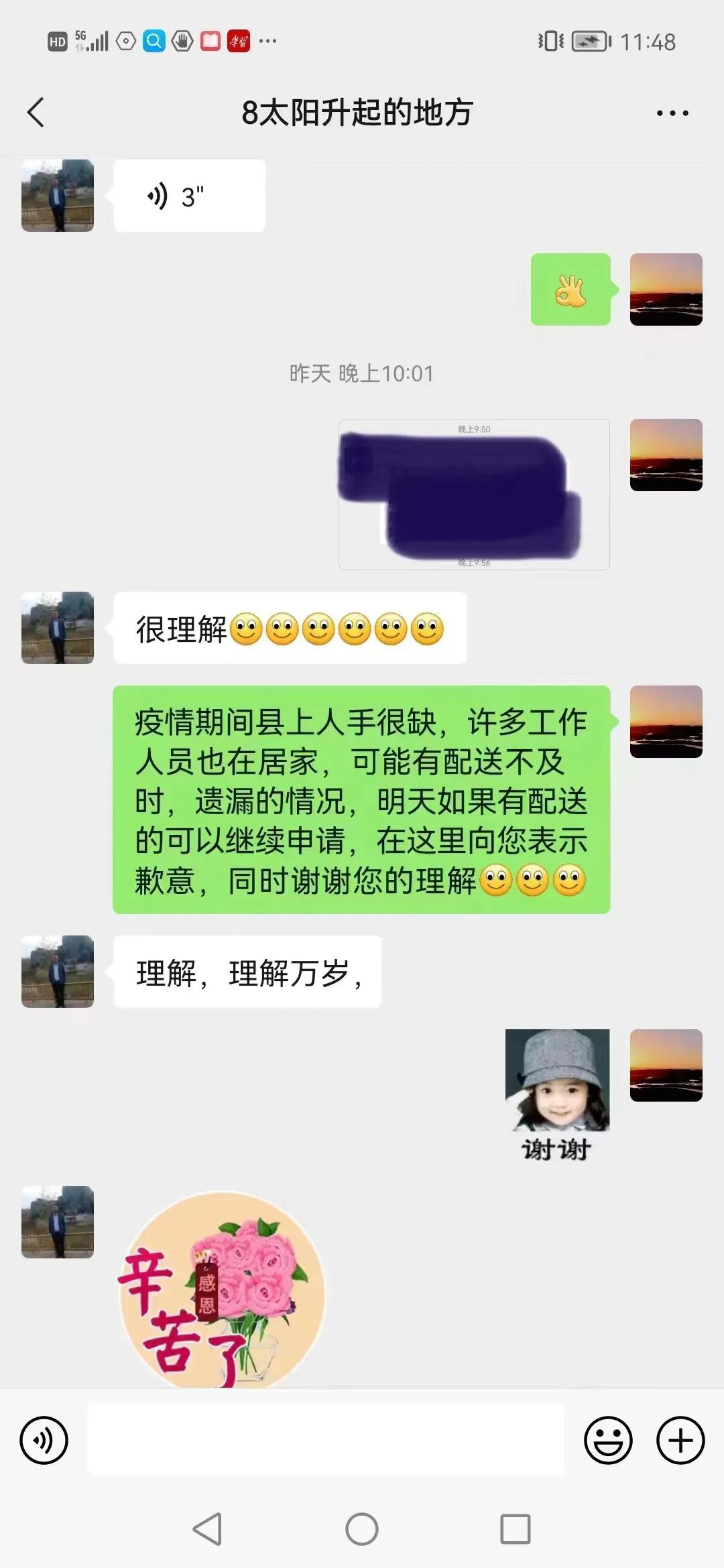Image resolution: width=724 pixels, height=1568 pixels.
Task: Open the redacted screenshot image message
Action: tap(474, 495)
